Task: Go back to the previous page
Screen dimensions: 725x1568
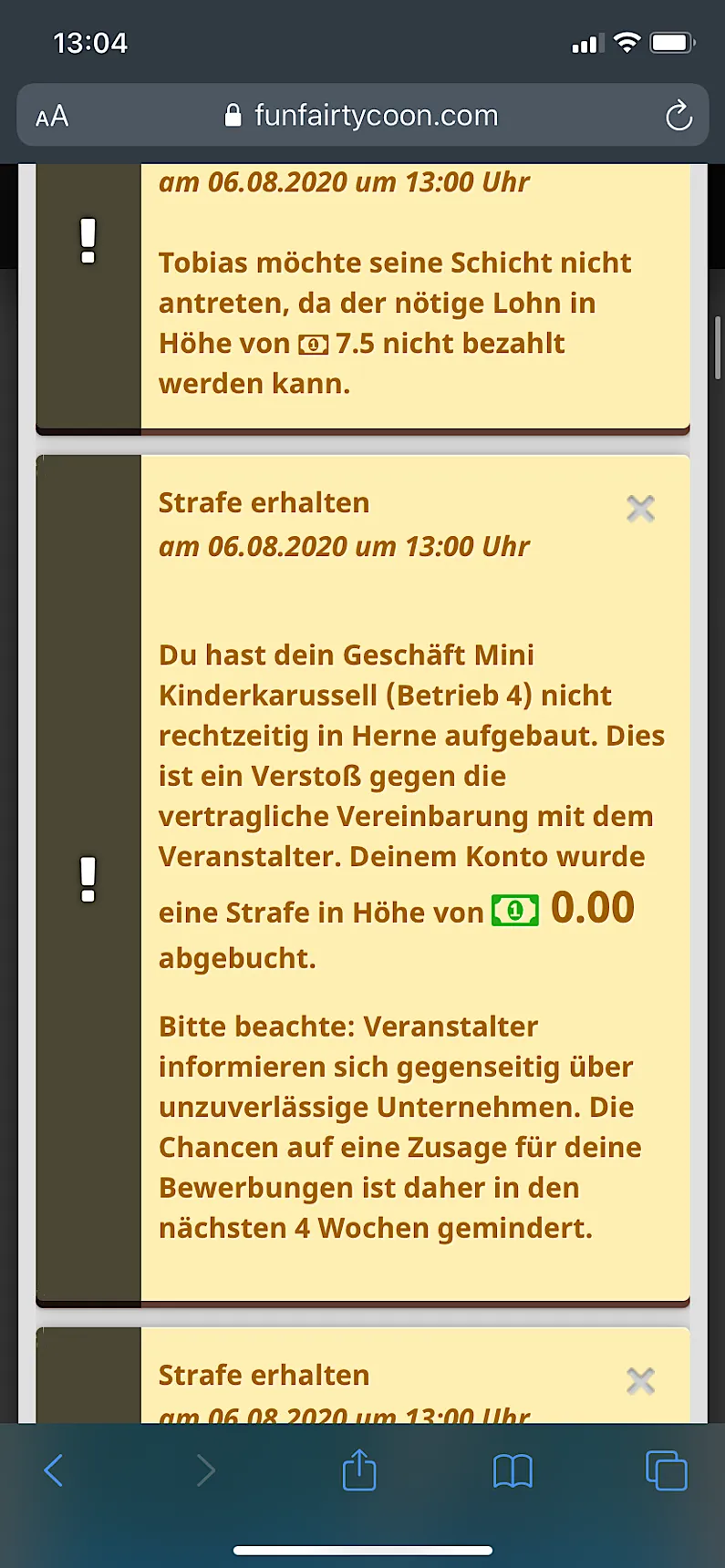Action: coord(54,1470)
